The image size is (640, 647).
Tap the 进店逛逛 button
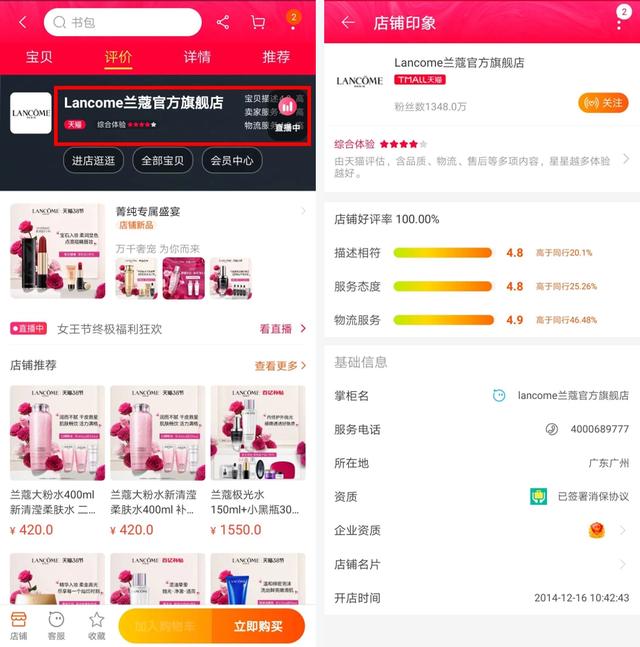point(93,160)
